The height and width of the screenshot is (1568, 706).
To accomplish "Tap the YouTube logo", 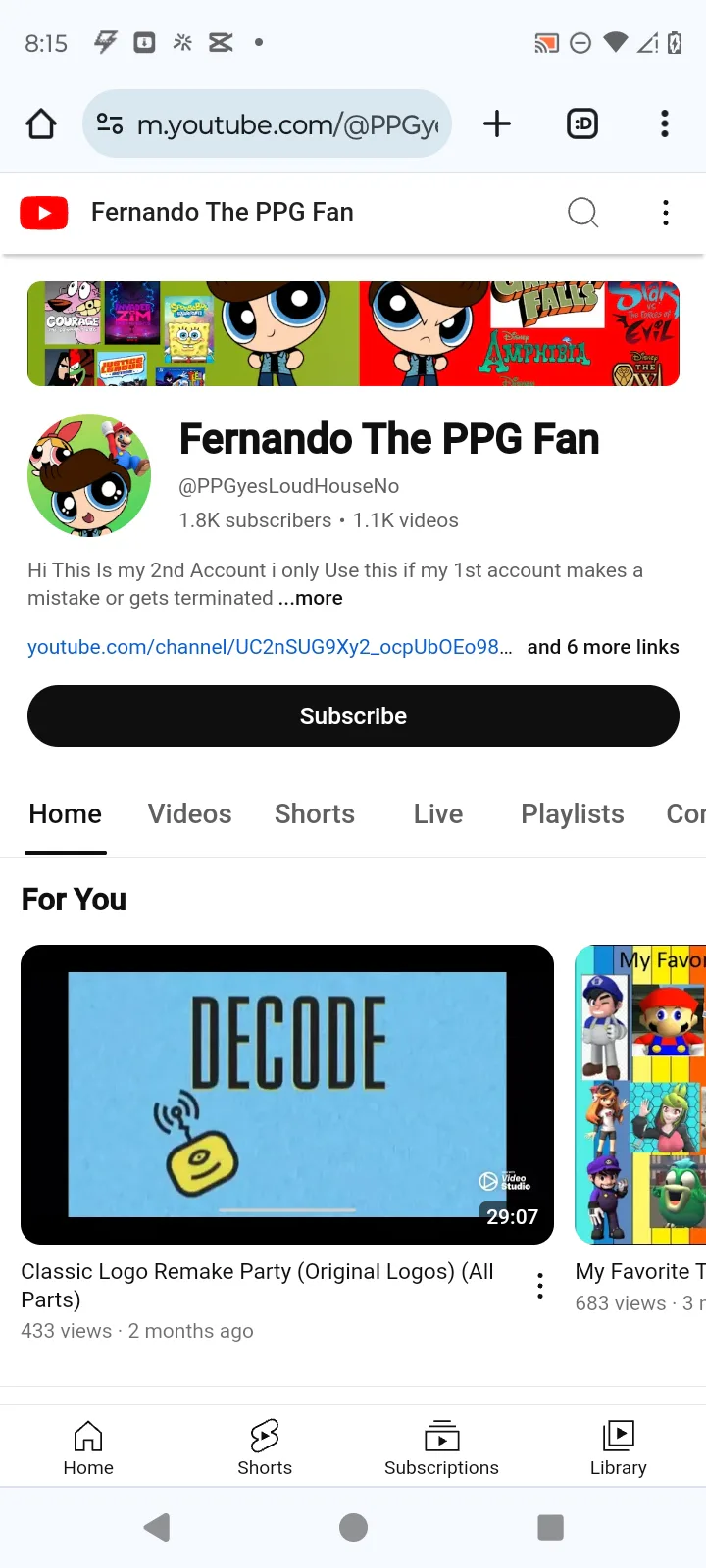I will [44, 213].
